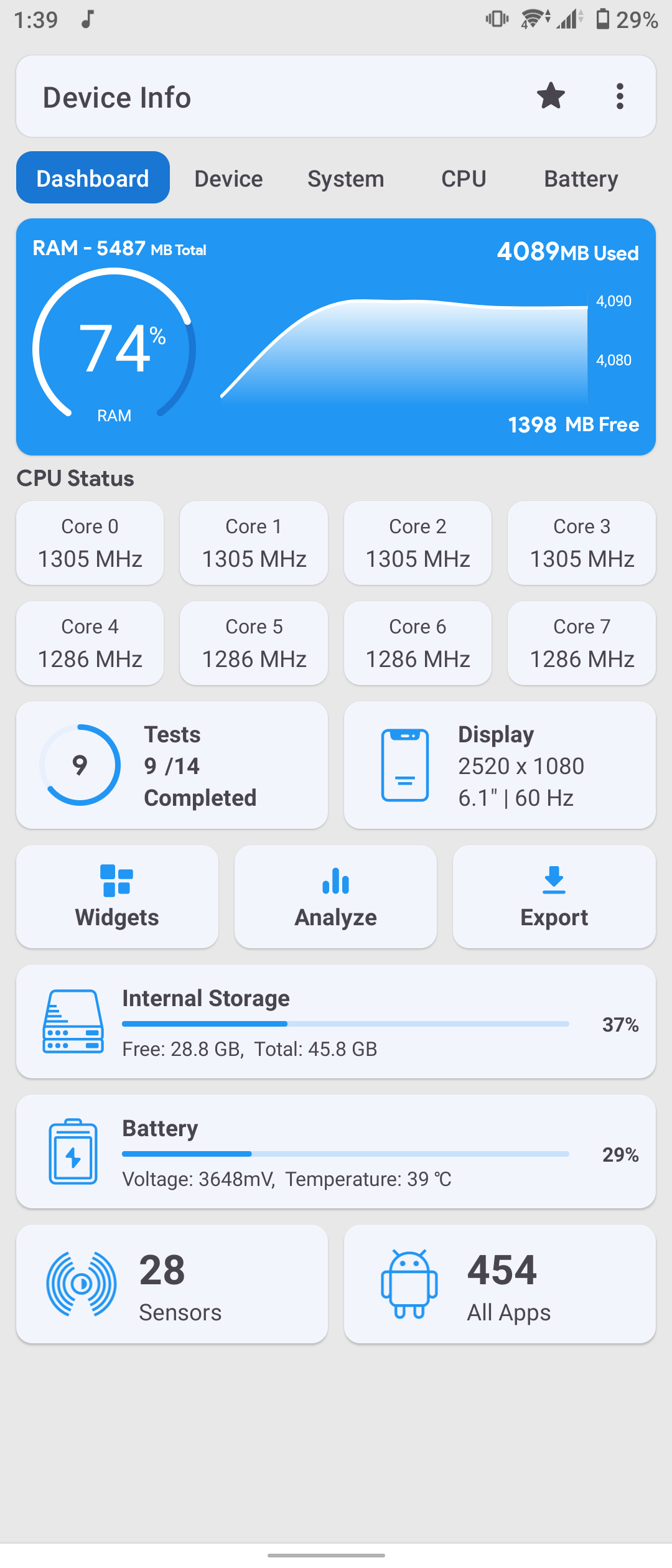Tap the Export download icon
The width and height of the screenshot is (672, 1568).
[x=554, y=882]
